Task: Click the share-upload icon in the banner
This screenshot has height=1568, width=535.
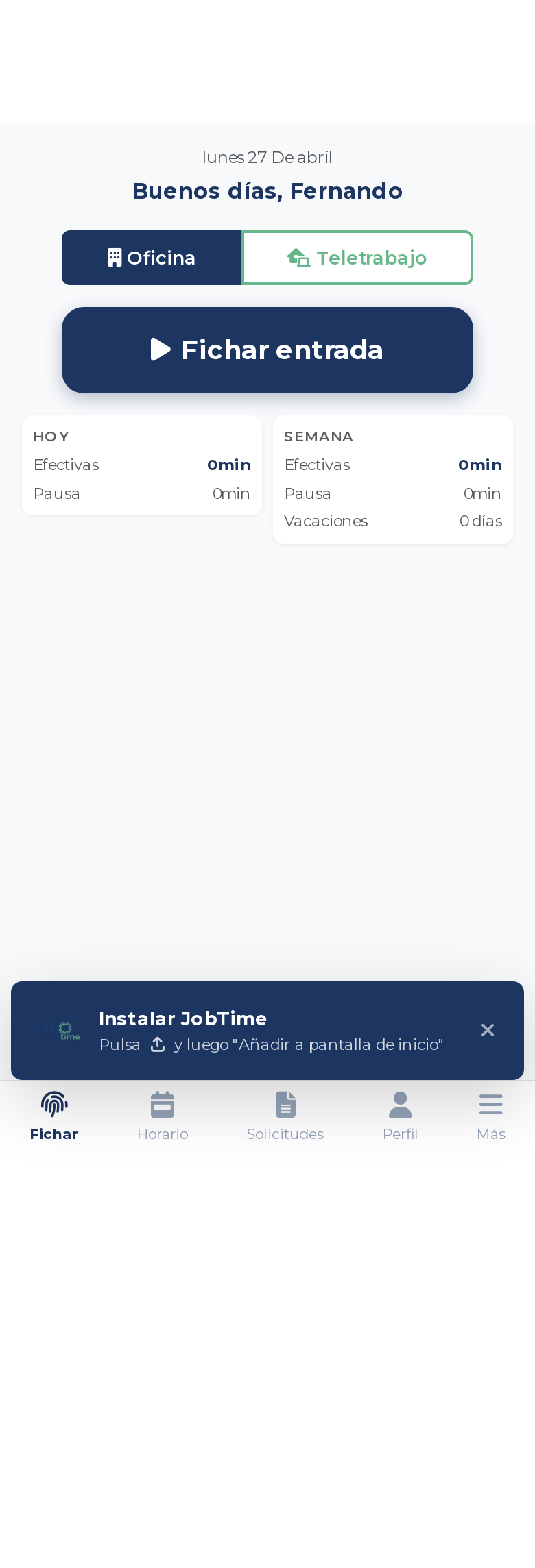Action: coord(158,1044)
